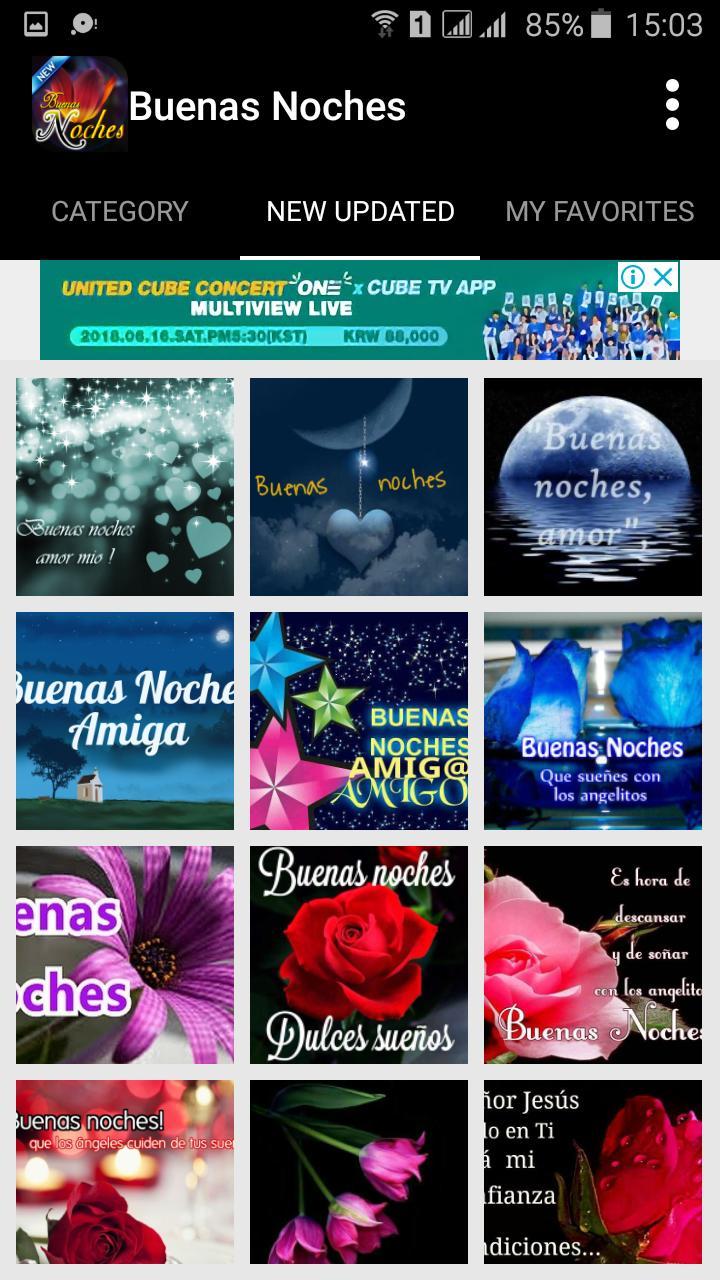View the 'Buenas Noches Amiga' church image
Screen dimensions: 720x1280
(124, 721)
